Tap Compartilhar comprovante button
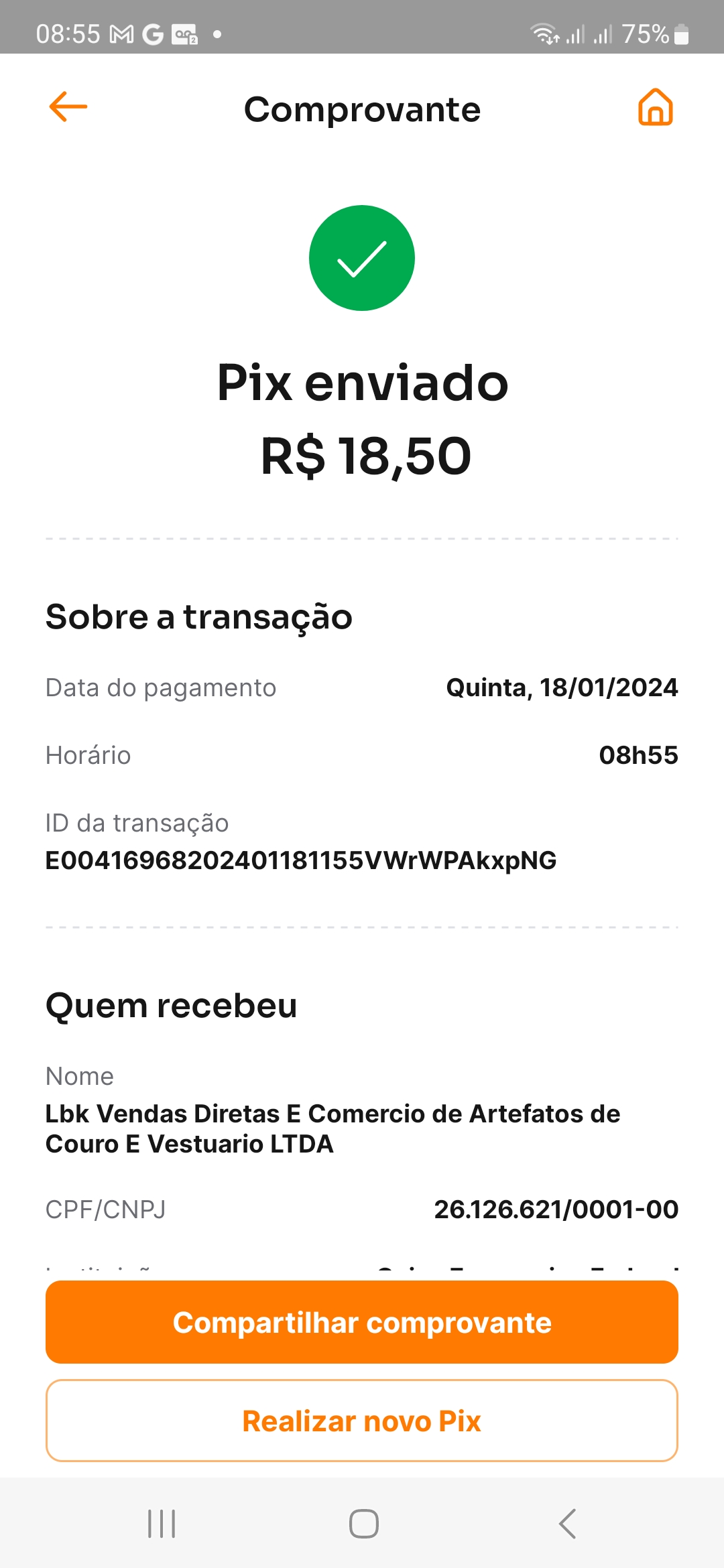Image resolution: width=724 pixels, height=1568 pixels. click(362, 1322)
